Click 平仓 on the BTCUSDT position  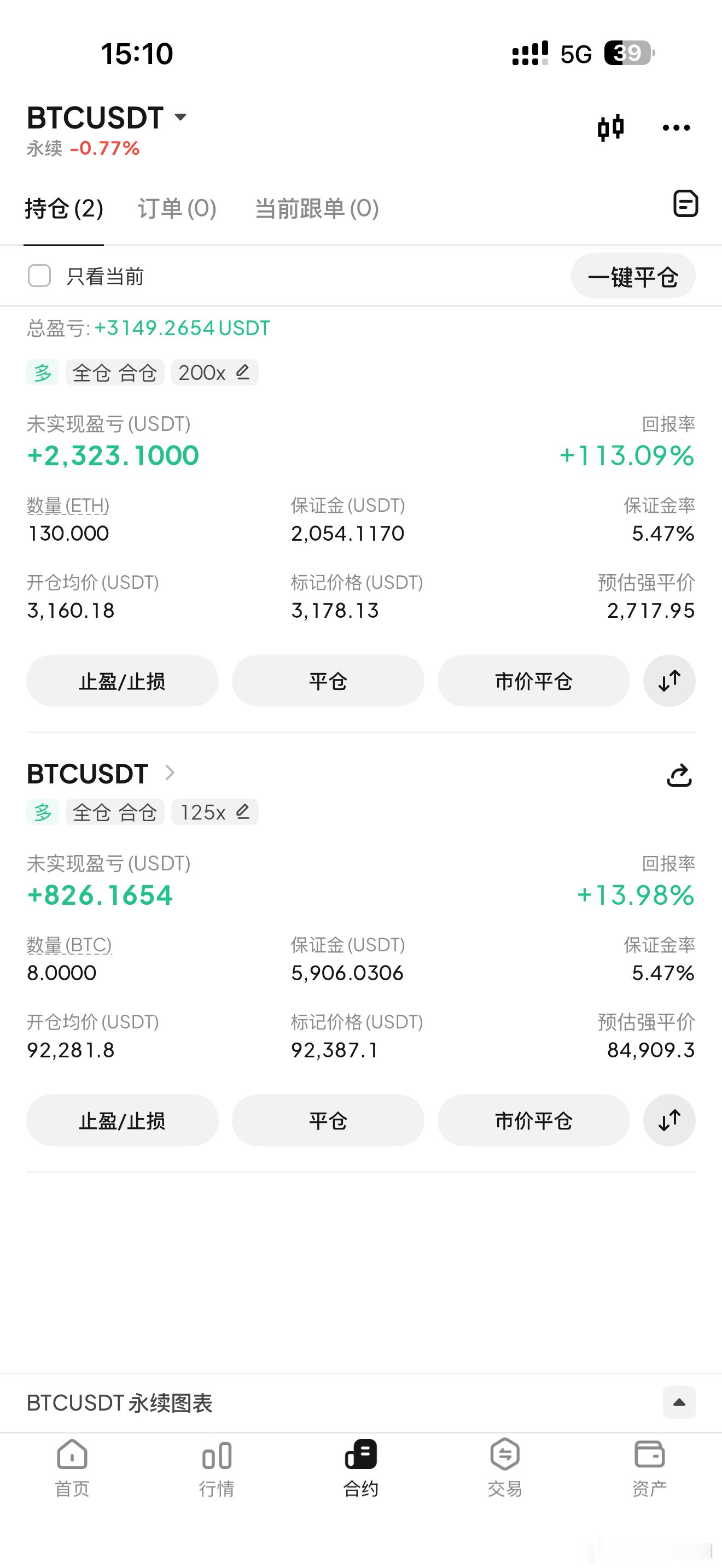coord(328,1120)
